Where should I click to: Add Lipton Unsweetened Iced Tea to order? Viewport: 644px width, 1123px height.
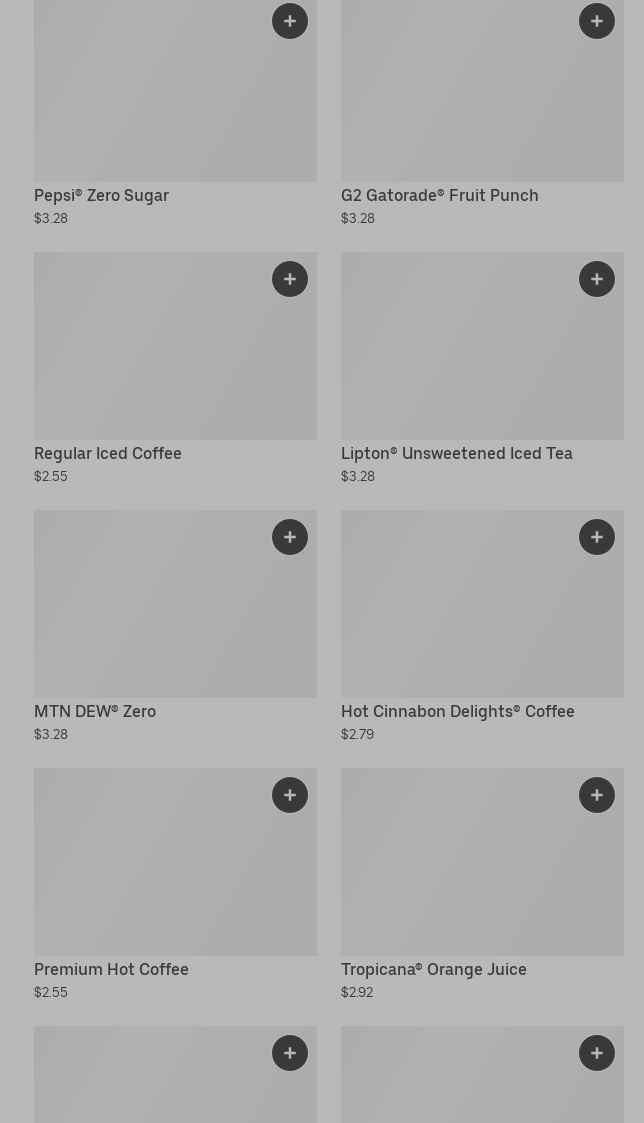[597, 279]
